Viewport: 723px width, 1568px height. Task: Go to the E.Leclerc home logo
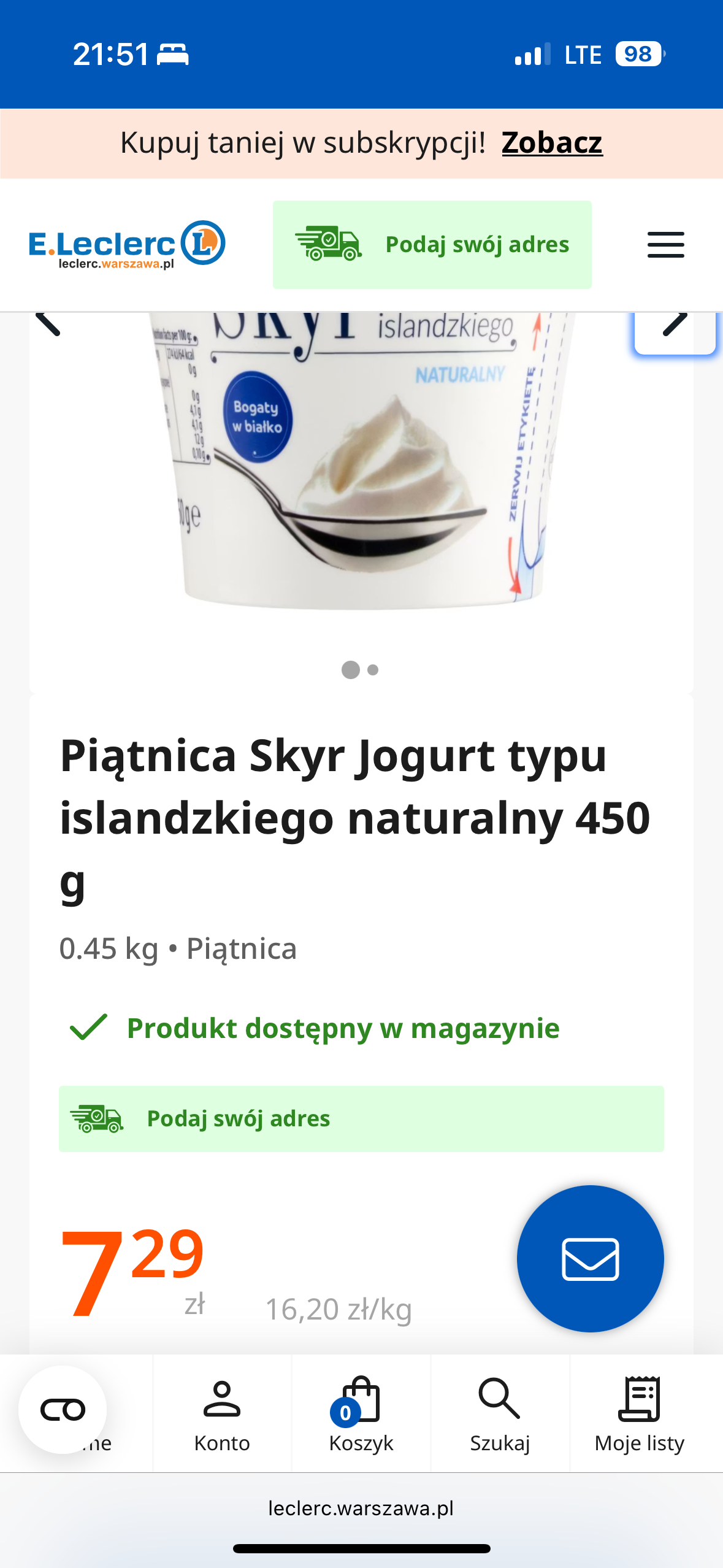(x=127, y=245)
